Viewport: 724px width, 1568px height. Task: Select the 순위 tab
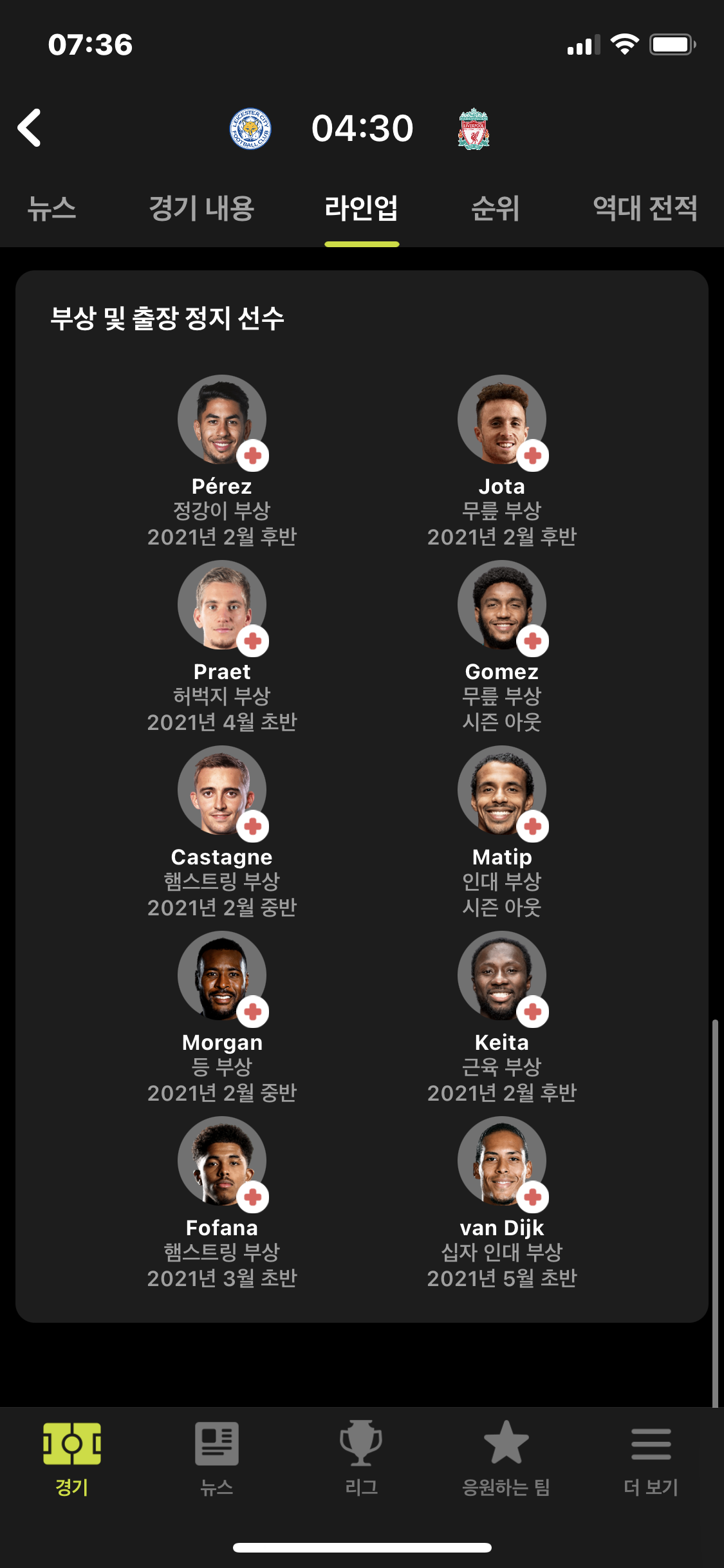coord(495,209)
